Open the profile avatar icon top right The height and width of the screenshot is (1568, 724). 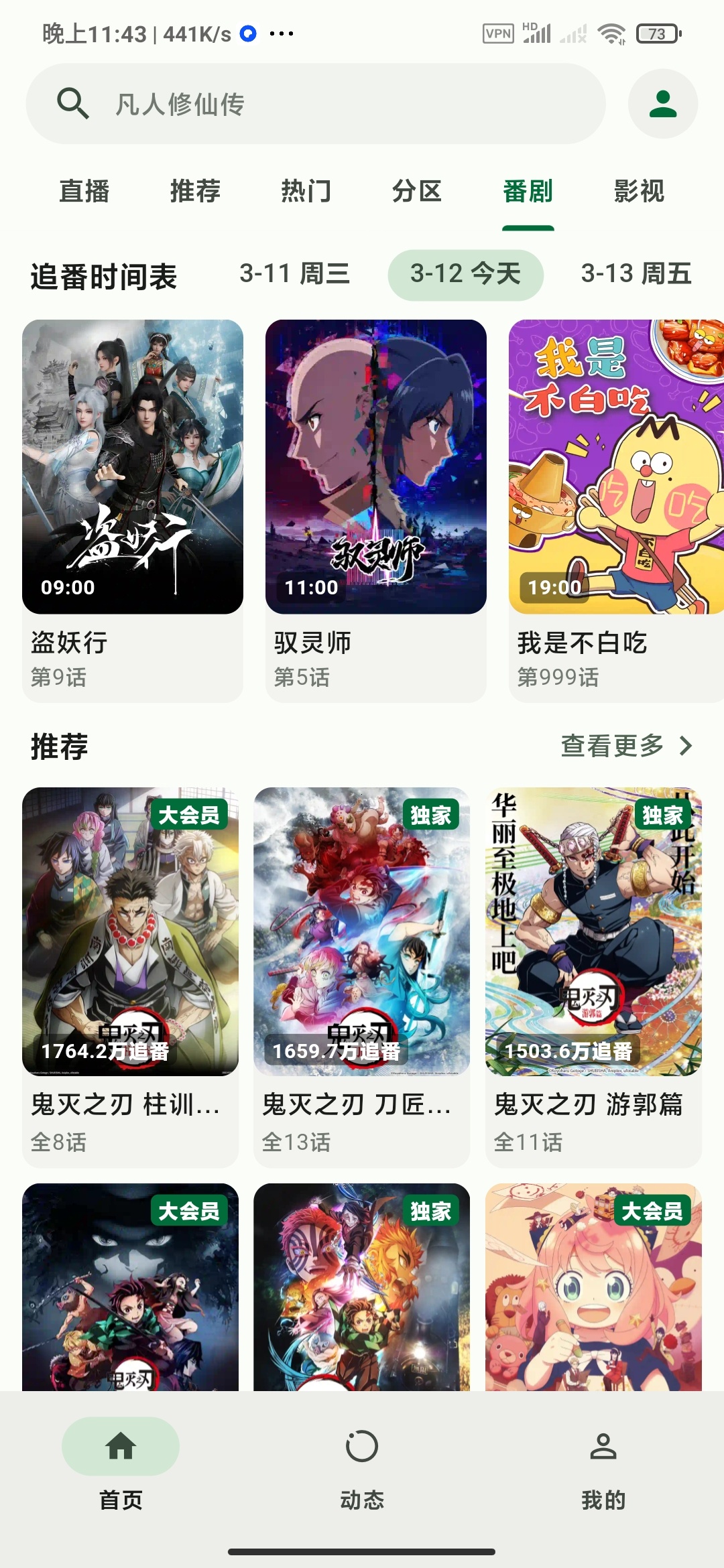pos(662,103)
